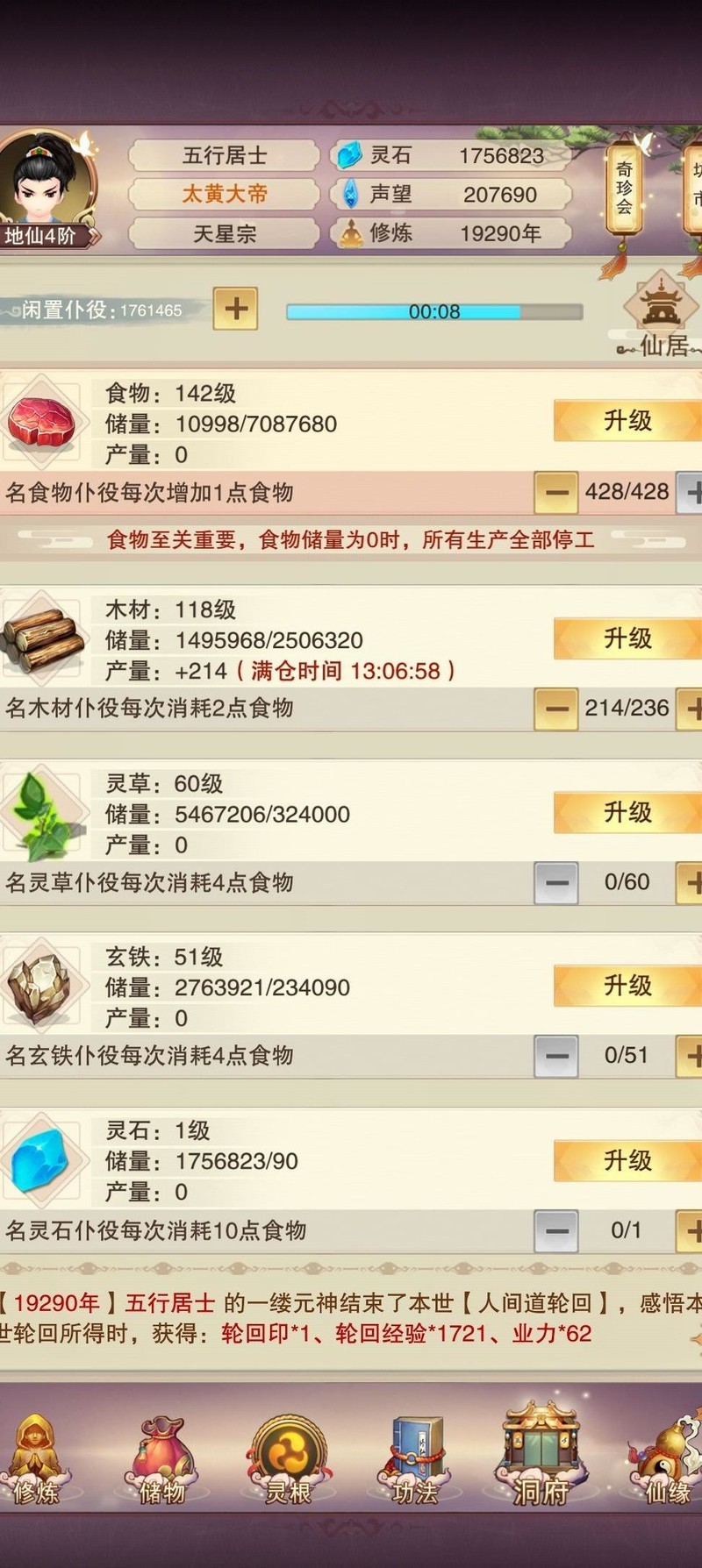Add more idle servants with plus button
The width and height of the screenshot is (702, 1568).
coord(235,309)
